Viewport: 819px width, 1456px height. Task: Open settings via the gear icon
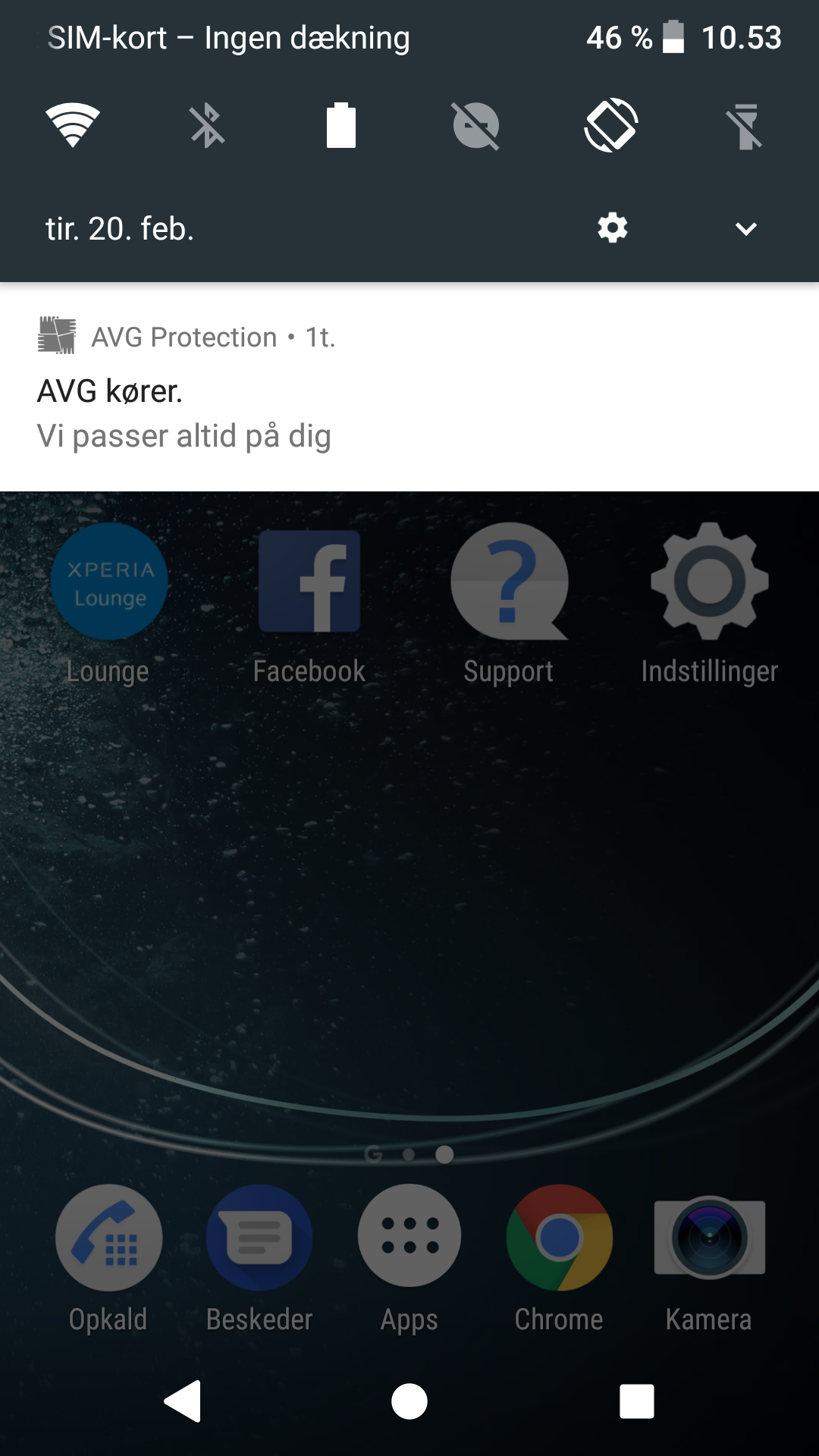point(612,228)
